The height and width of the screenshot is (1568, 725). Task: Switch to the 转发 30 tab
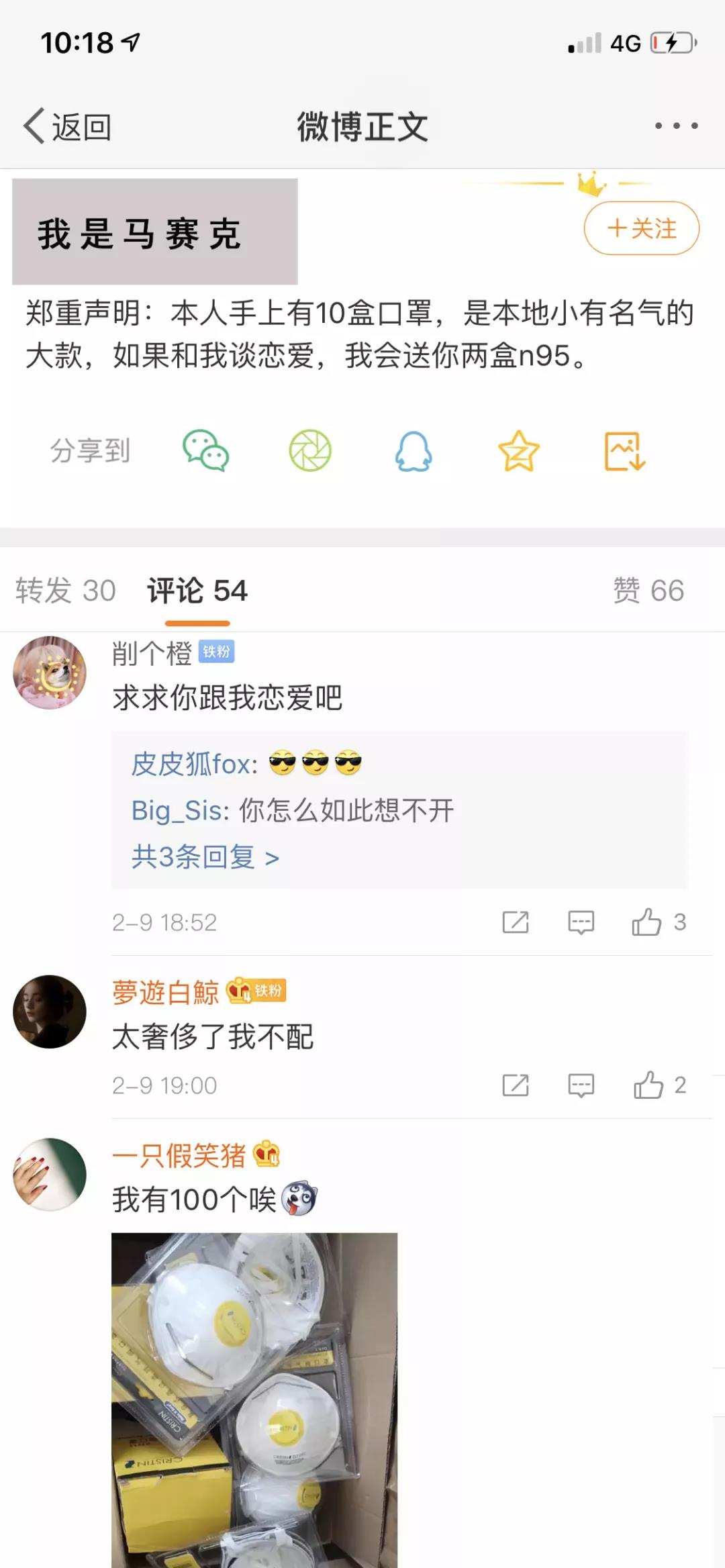tap(66, 591)
